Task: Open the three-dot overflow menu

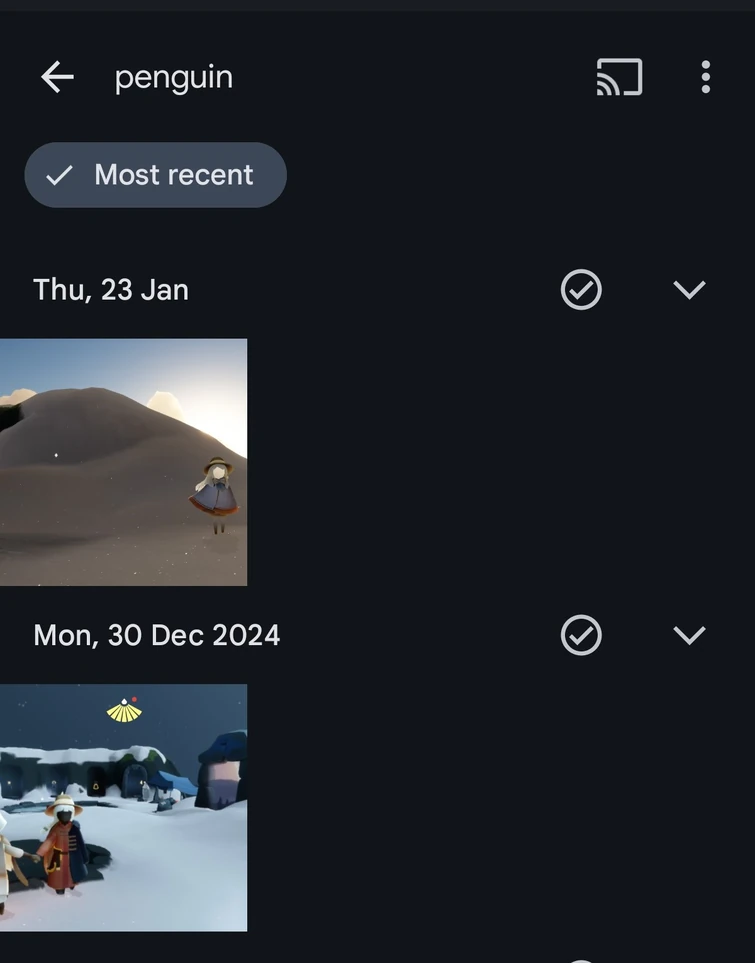Action: coord(705,77)
